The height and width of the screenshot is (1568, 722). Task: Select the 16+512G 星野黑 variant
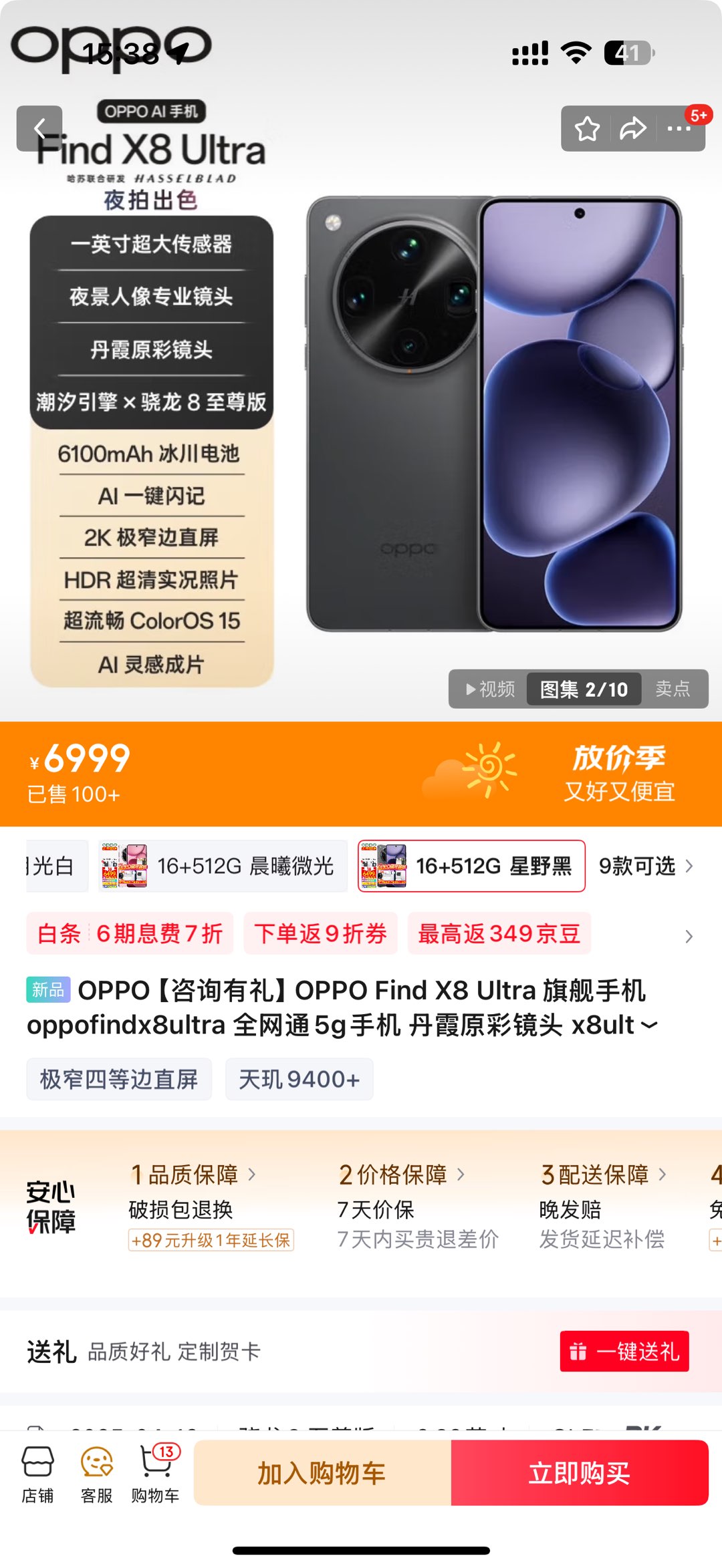point(471,866)
